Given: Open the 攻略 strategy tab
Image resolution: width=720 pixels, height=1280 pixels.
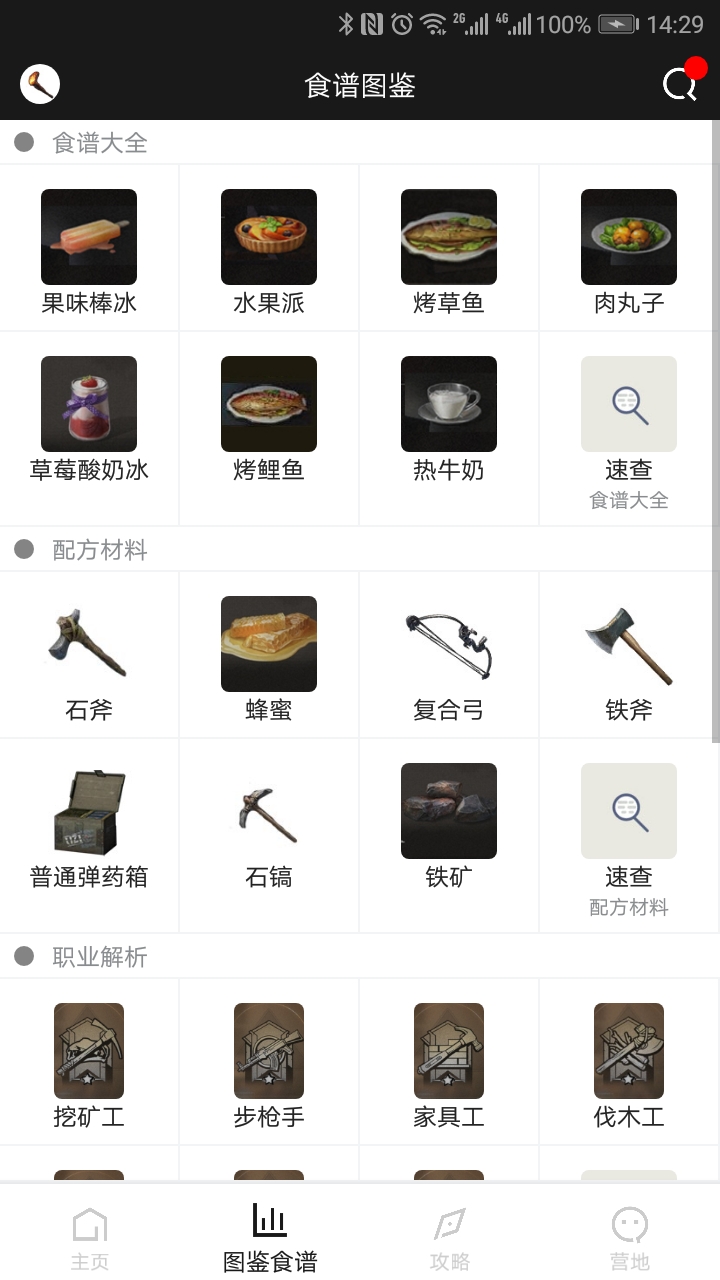Looking at the screenshot, I should pyautogui.click(x=449, y=1232).
